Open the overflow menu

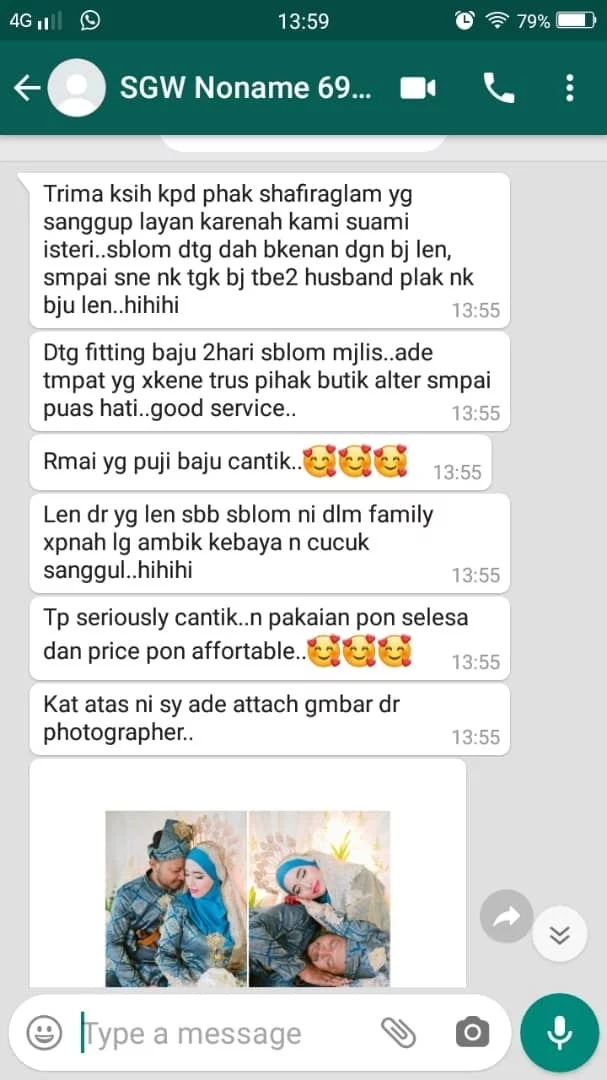[570, 88]
